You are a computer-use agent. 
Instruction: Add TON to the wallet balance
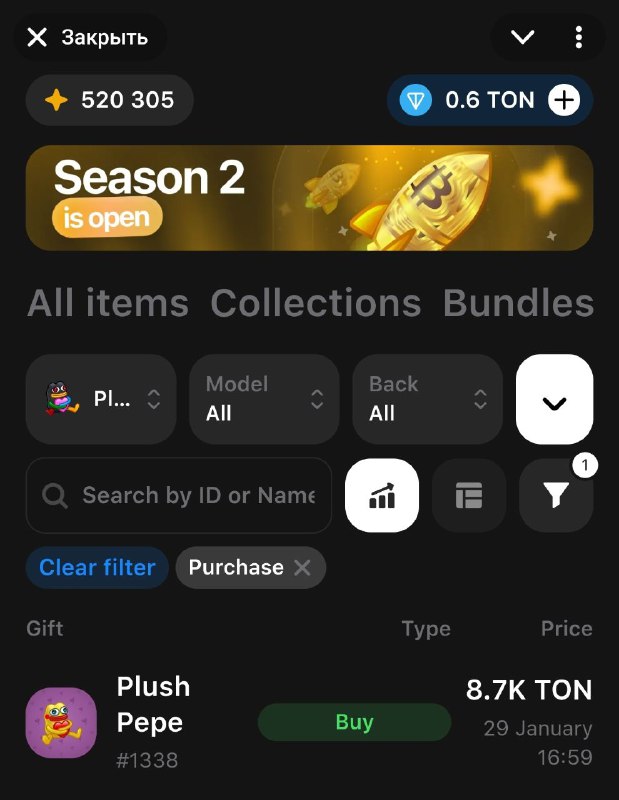pyautogui.click(x=564, y=100)
